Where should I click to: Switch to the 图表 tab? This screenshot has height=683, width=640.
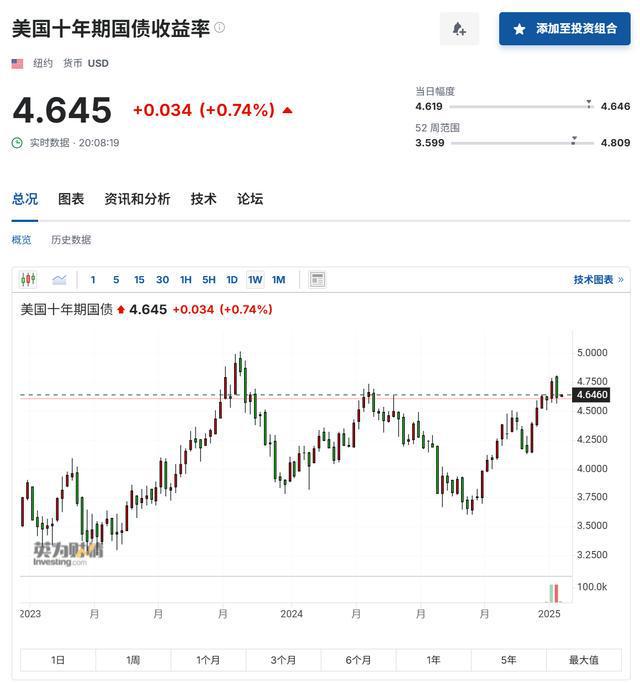[x=71, y=199]
